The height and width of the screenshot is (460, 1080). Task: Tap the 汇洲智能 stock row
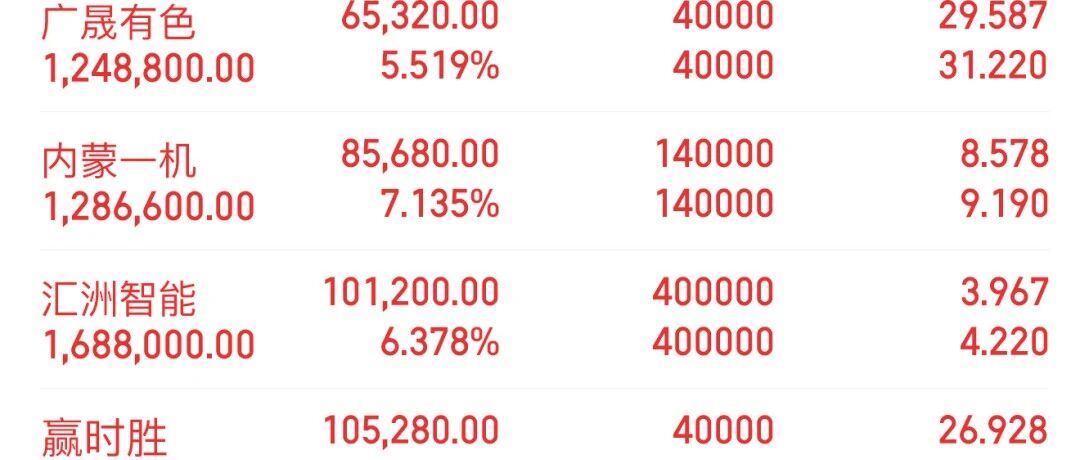coord(544,319)
